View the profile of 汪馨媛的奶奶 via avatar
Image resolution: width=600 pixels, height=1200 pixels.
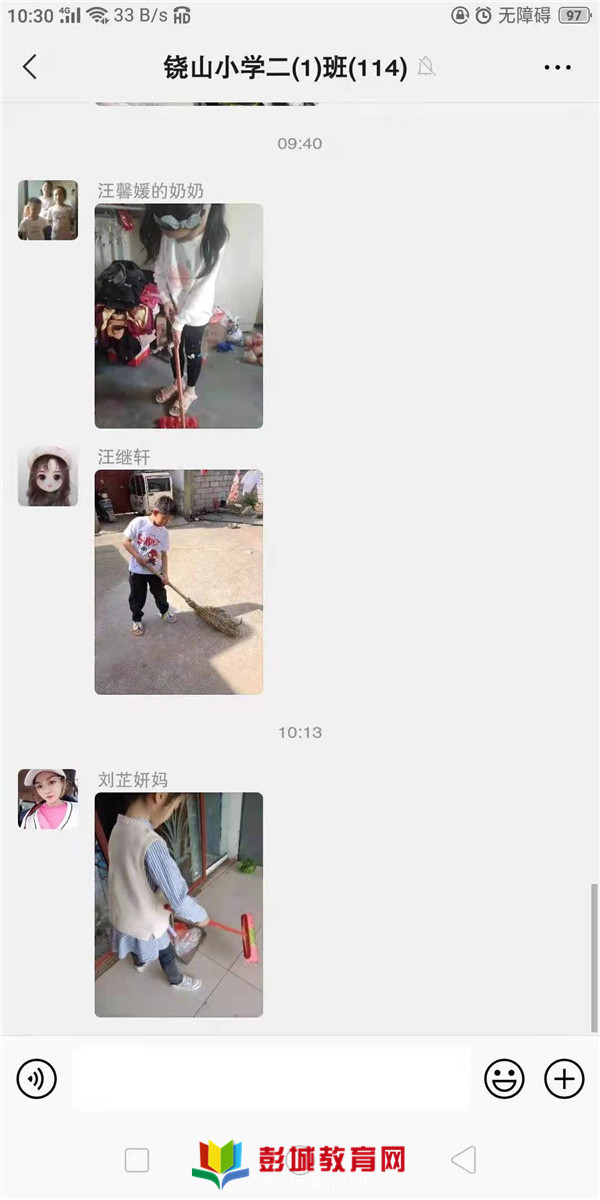click(48, 210)
